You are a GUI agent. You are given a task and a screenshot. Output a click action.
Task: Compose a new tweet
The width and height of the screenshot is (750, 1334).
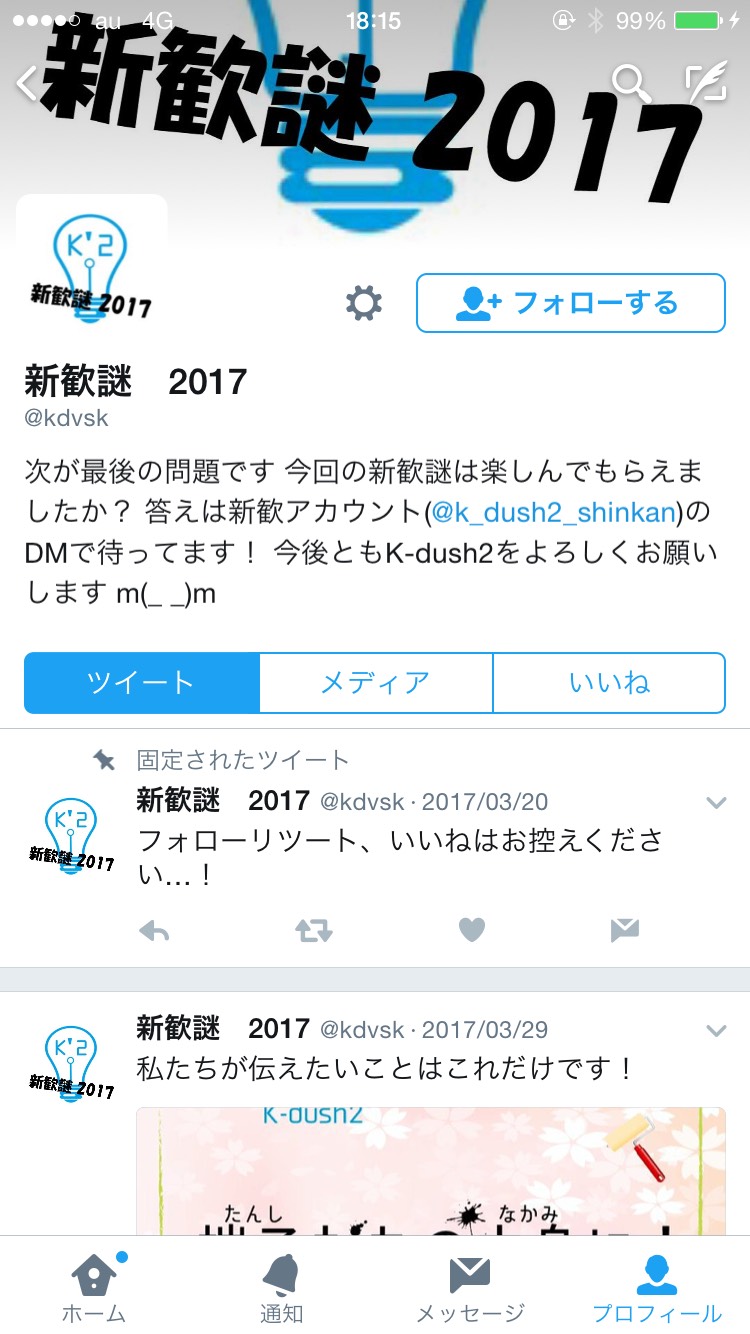pos(705,84)
